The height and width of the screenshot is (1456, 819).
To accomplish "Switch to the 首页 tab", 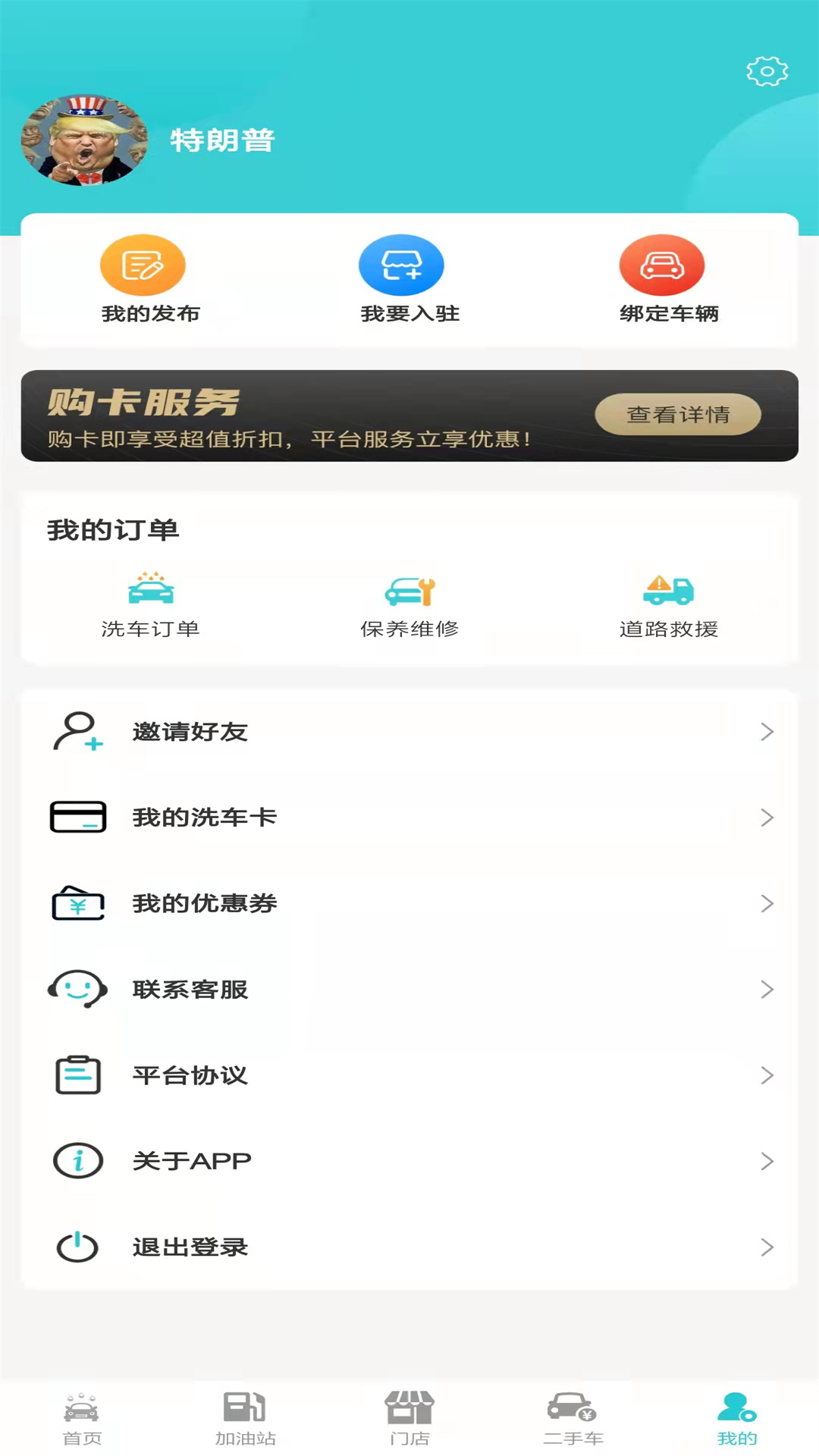I will (x=82, y=1420).
